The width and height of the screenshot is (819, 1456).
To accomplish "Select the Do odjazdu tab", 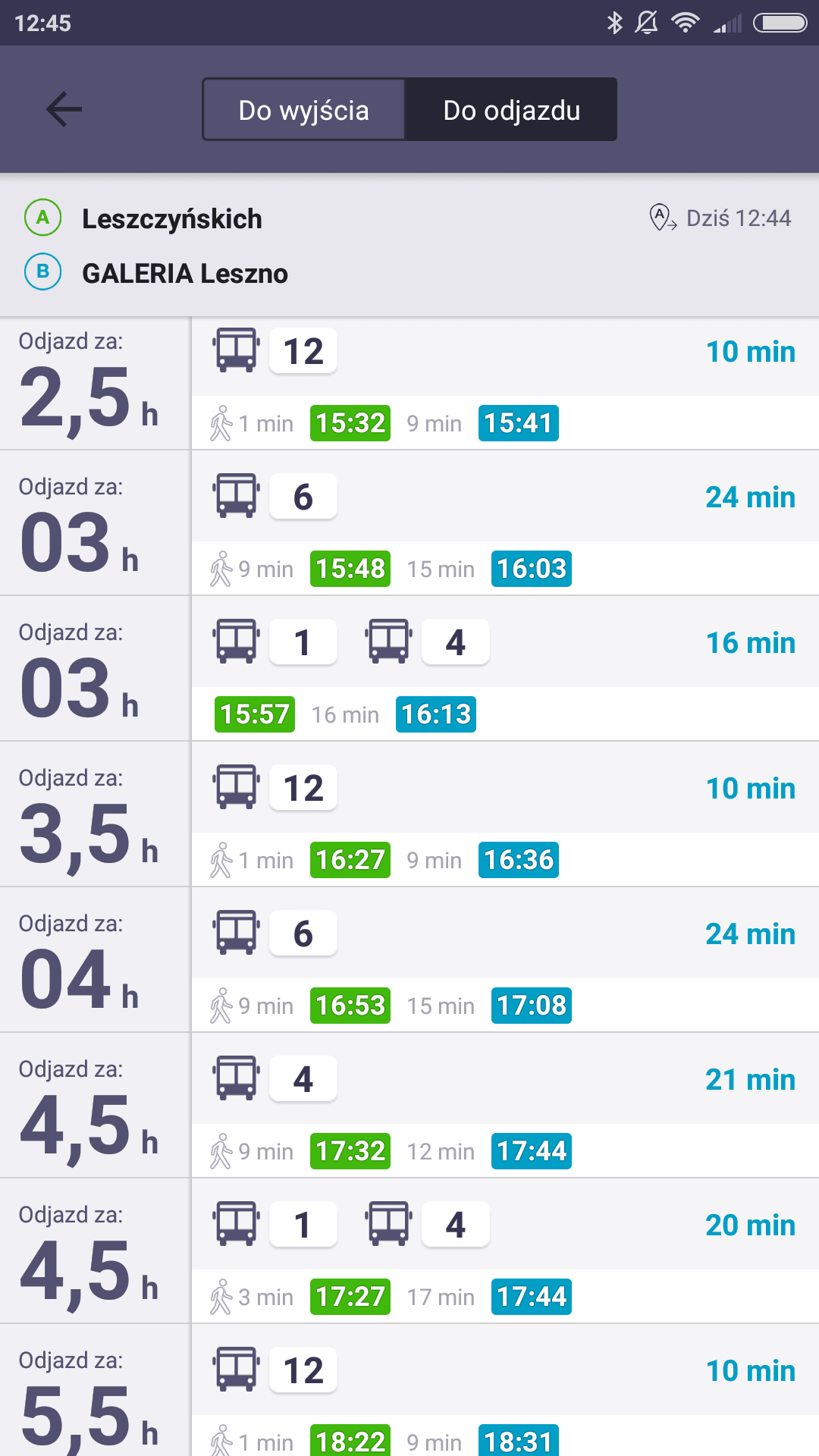I will 511,110.
